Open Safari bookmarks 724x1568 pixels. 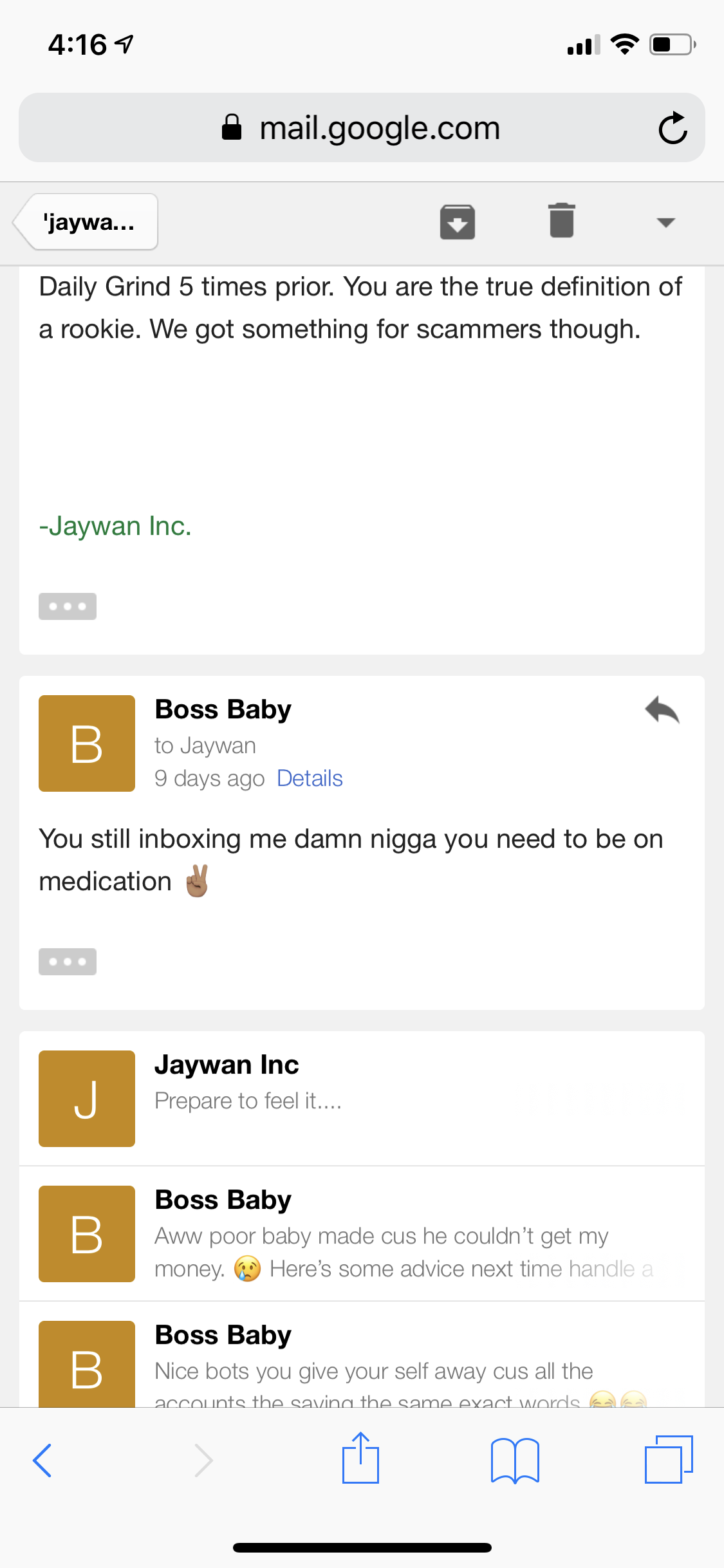[514, 1461]
